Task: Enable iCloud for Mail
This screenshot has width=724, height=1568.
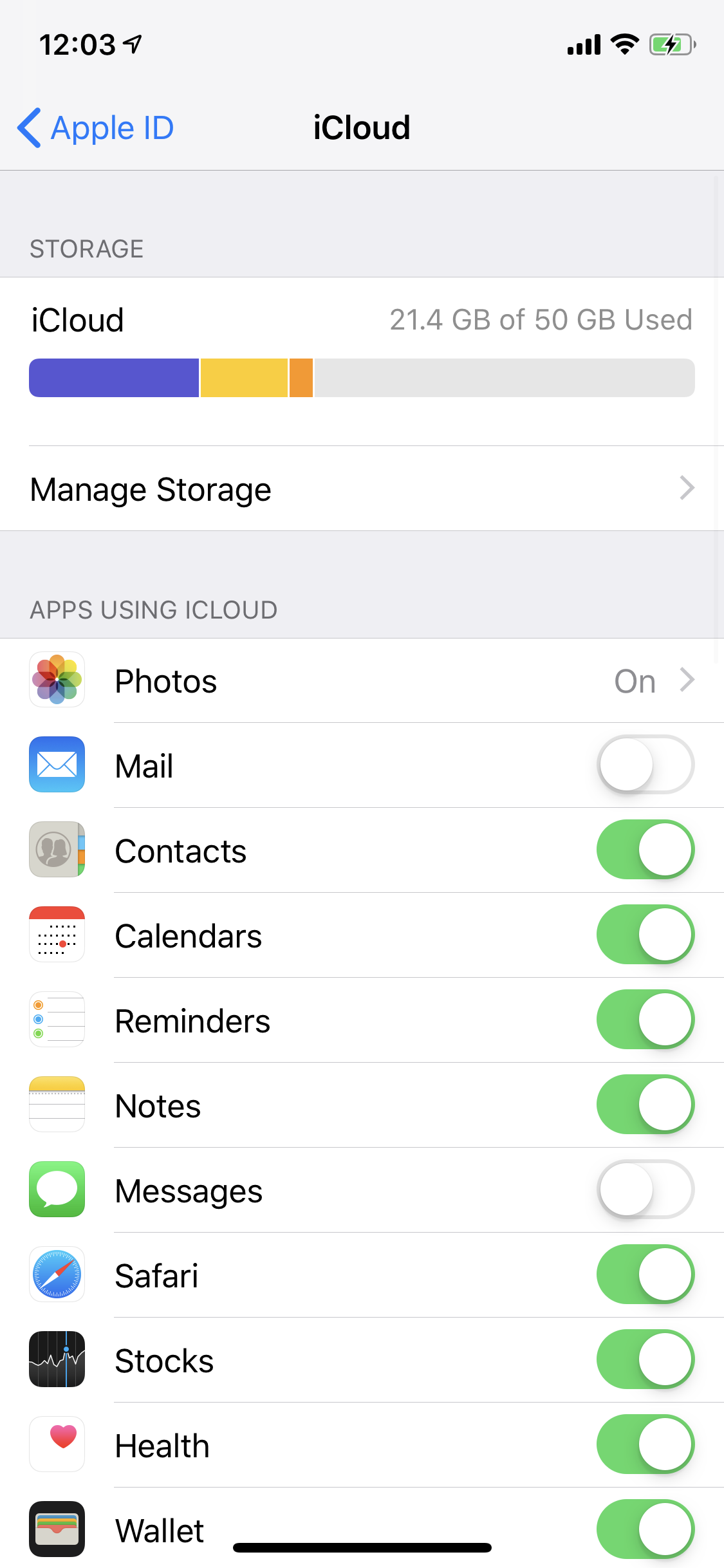Action: pyautogui.click(x=645, y=765)
